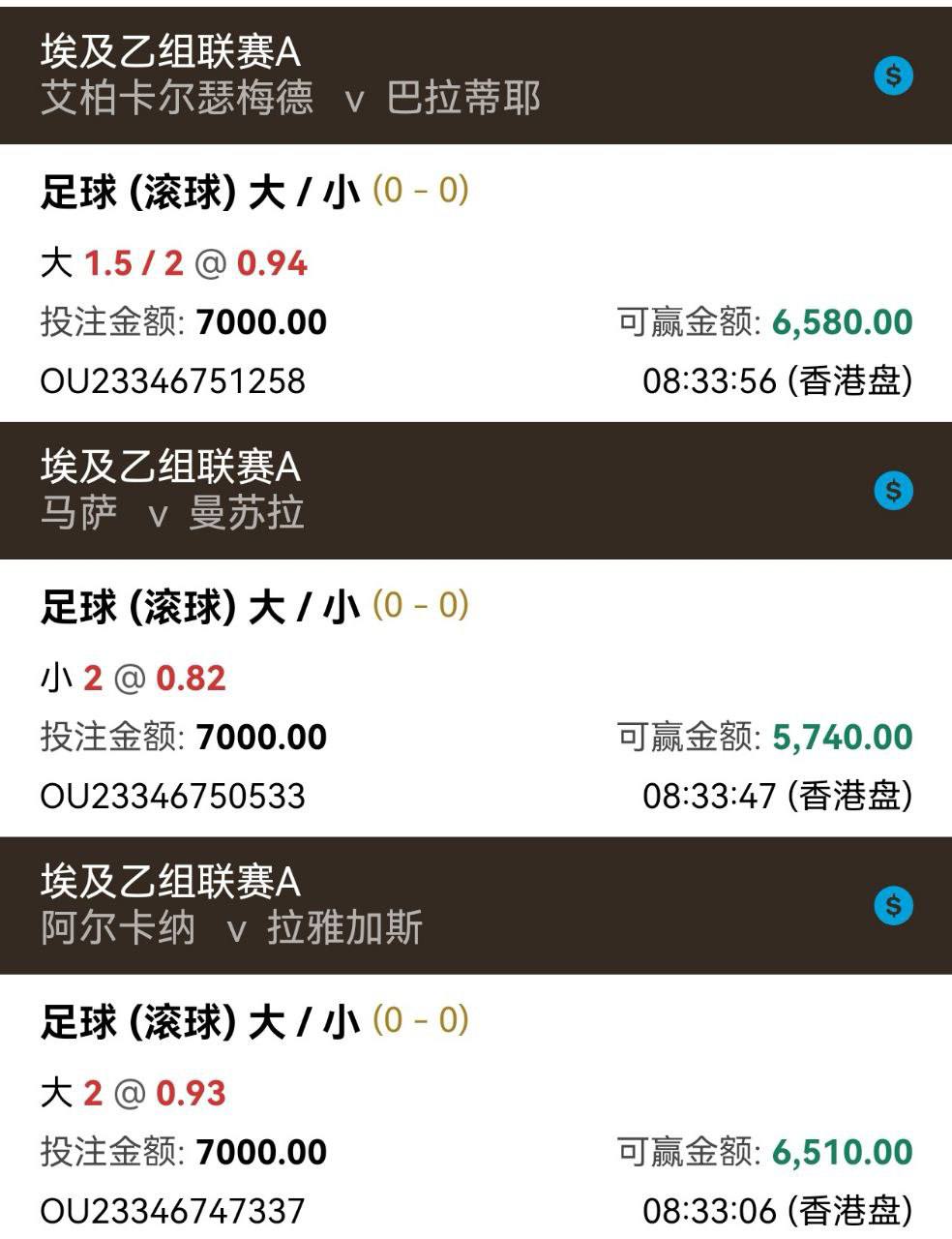Open bet slip OU23346747337 details

(x=173, y=1210)
